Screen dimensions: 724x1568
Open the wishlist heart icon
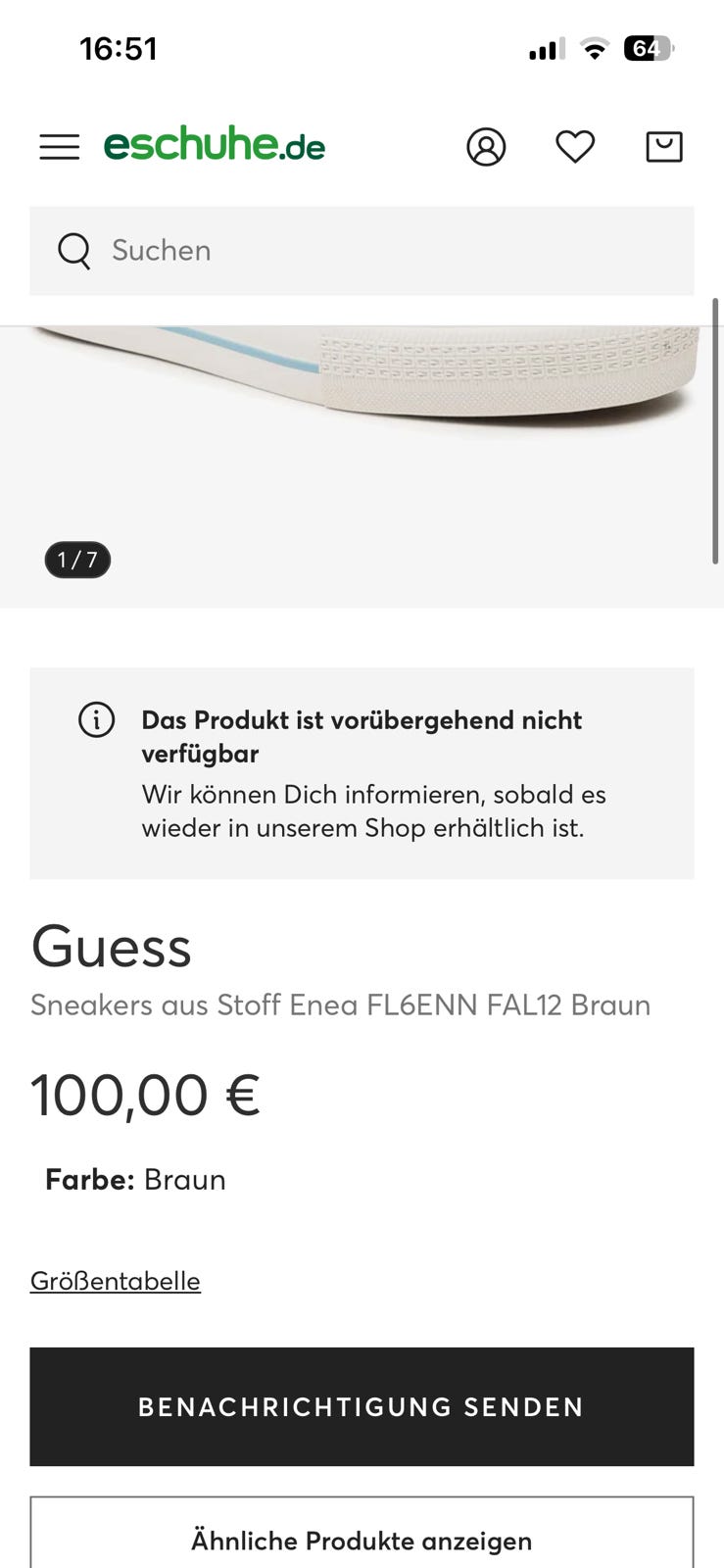575,146
